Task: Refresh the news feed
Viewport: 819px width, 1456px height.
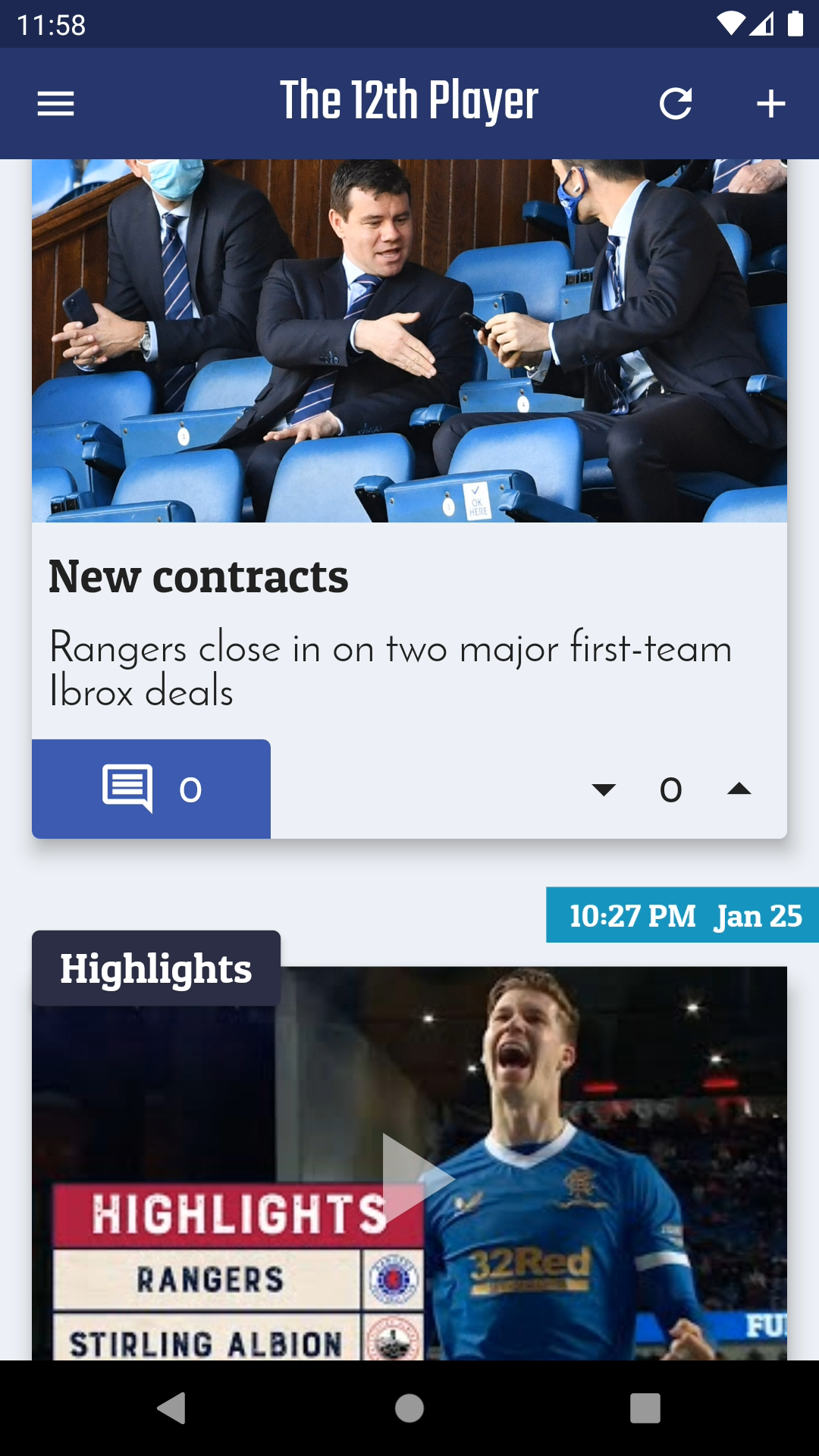Action: point(675,104)
